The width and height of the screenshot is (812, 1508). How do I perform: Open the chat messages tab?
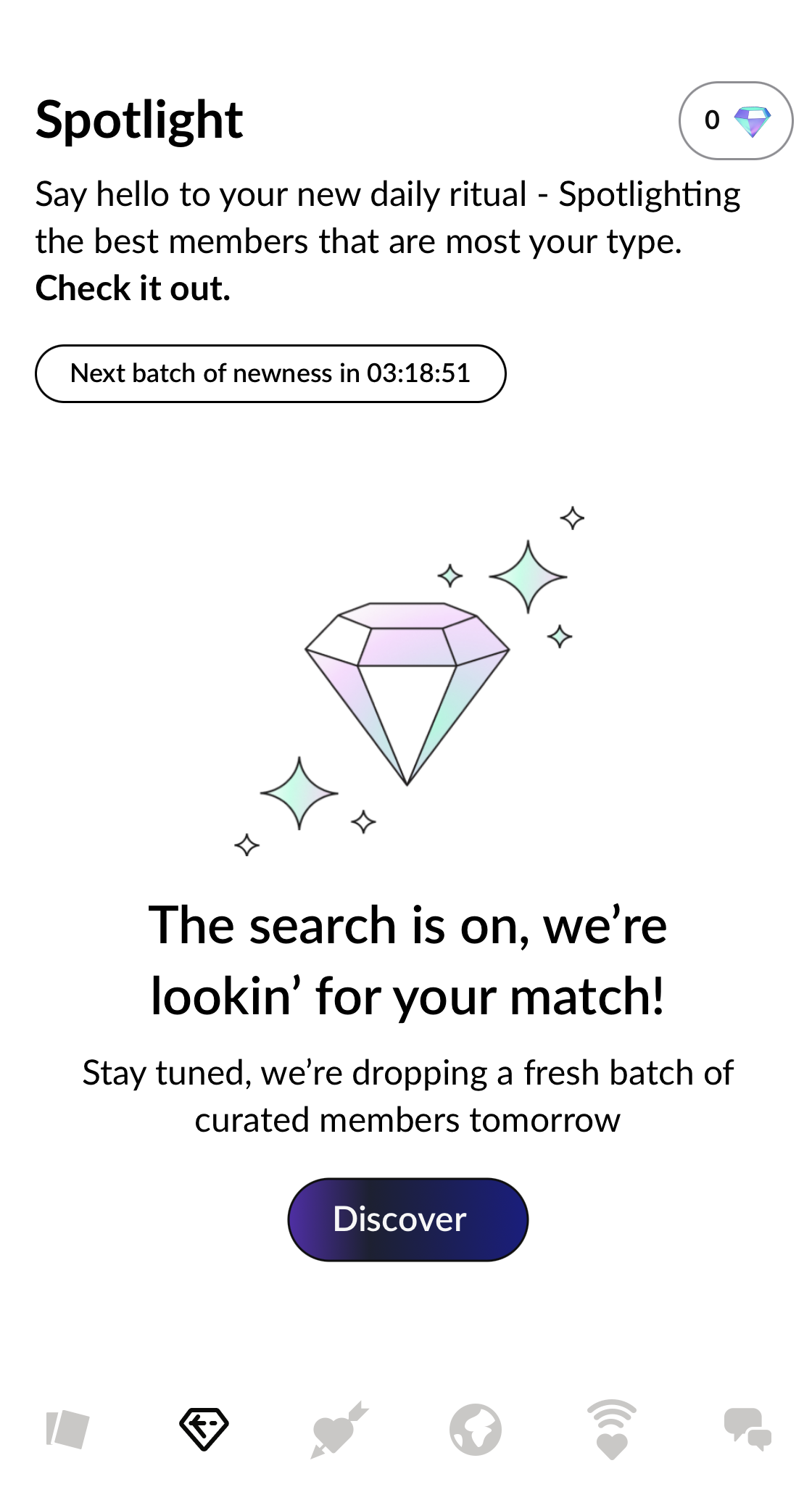747,1429
